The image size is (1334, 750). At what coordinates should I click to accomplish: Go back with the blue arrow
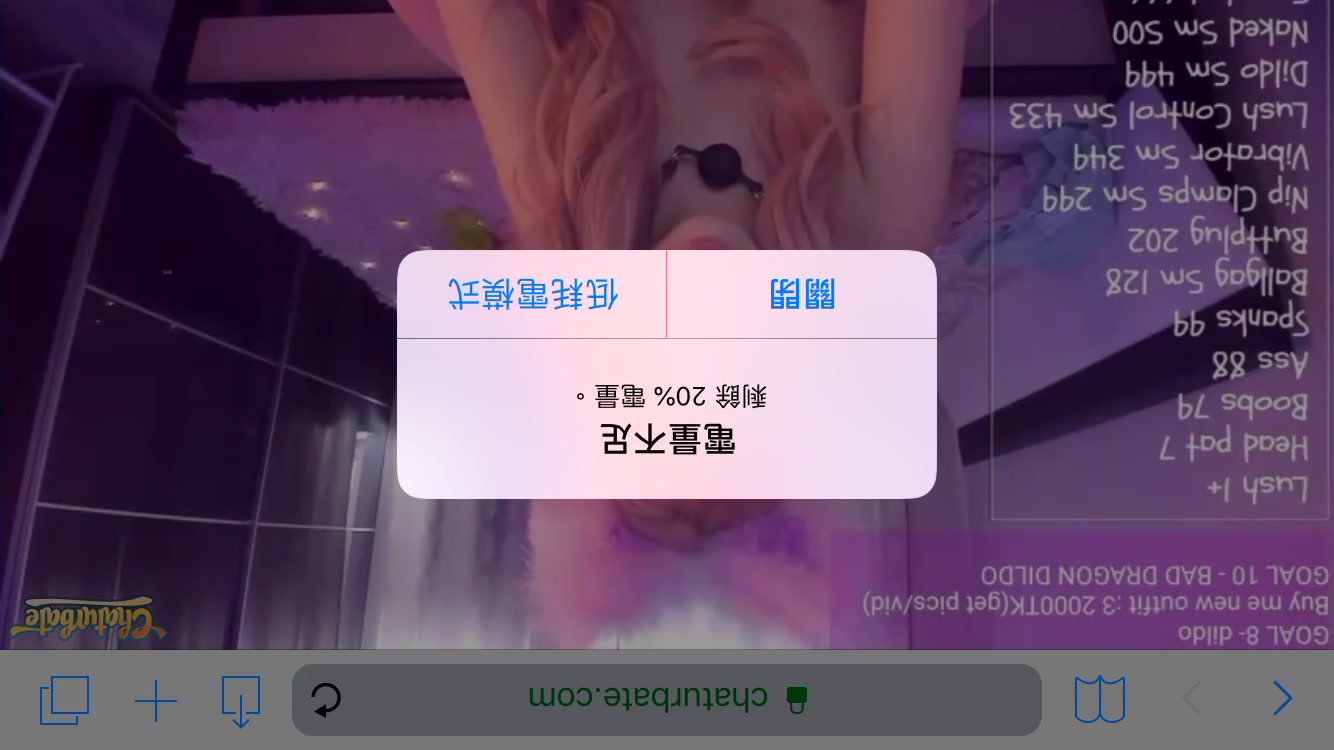tap(1282, 698)
